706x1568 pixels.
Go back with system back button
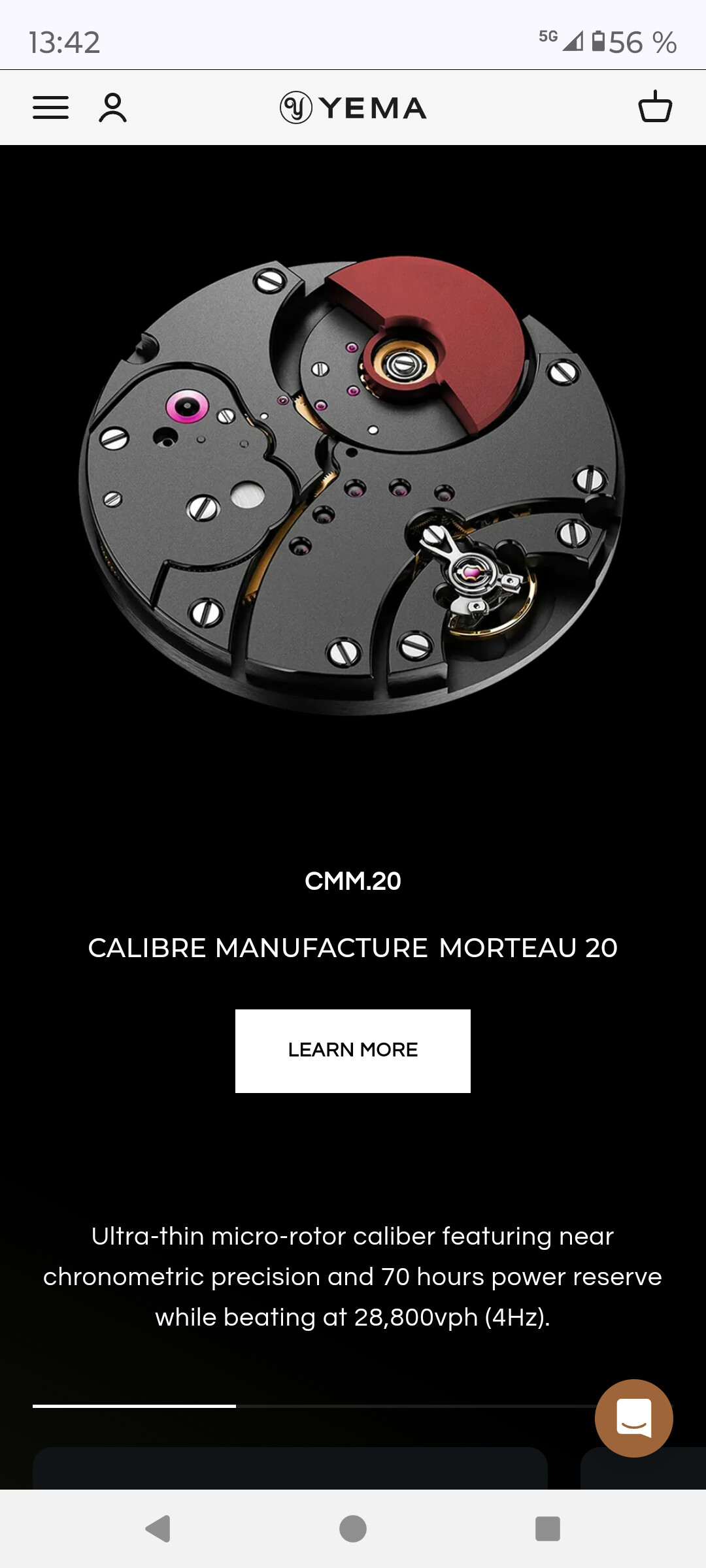click(x=158, y=1529)
